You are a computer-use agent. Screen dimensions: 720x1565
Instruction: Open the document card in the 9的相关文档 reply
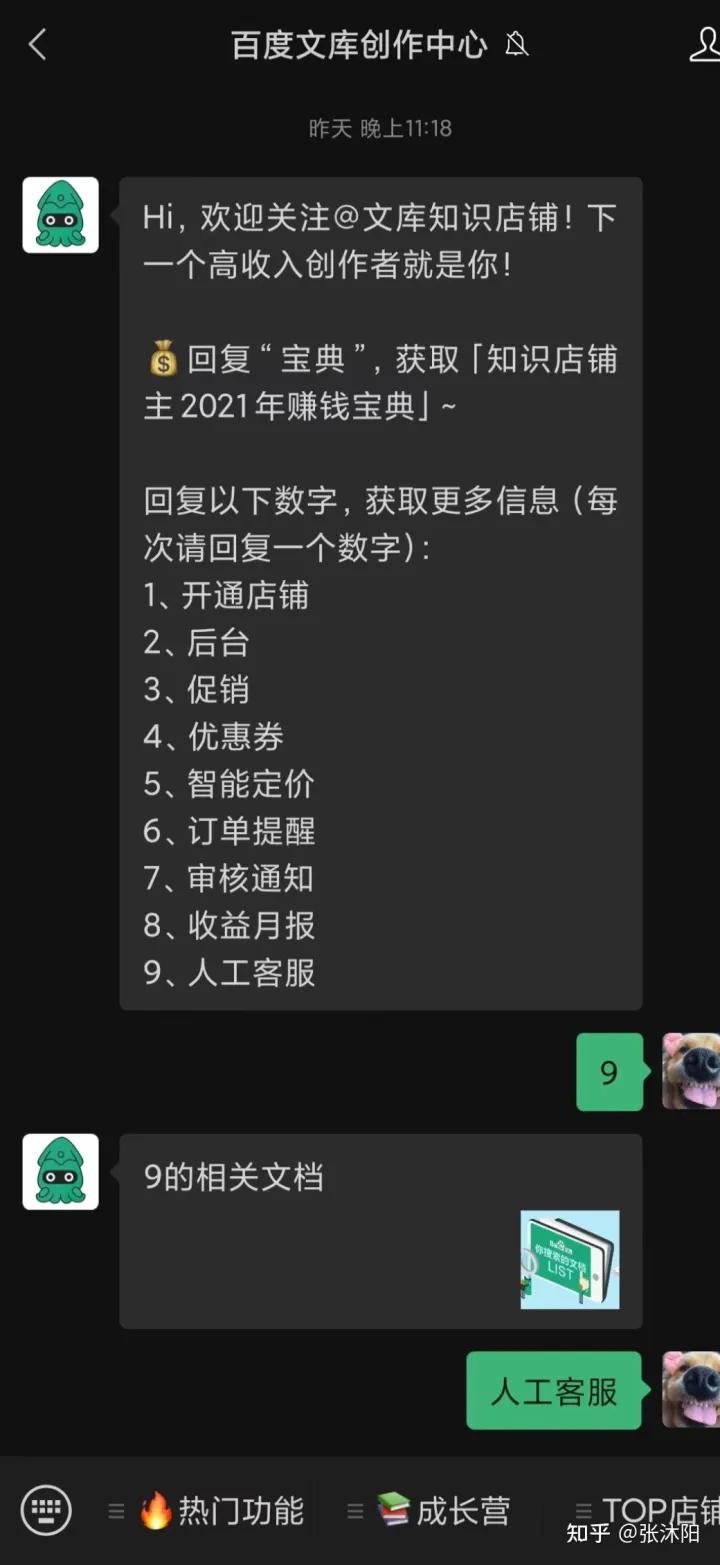point(569,1258)
